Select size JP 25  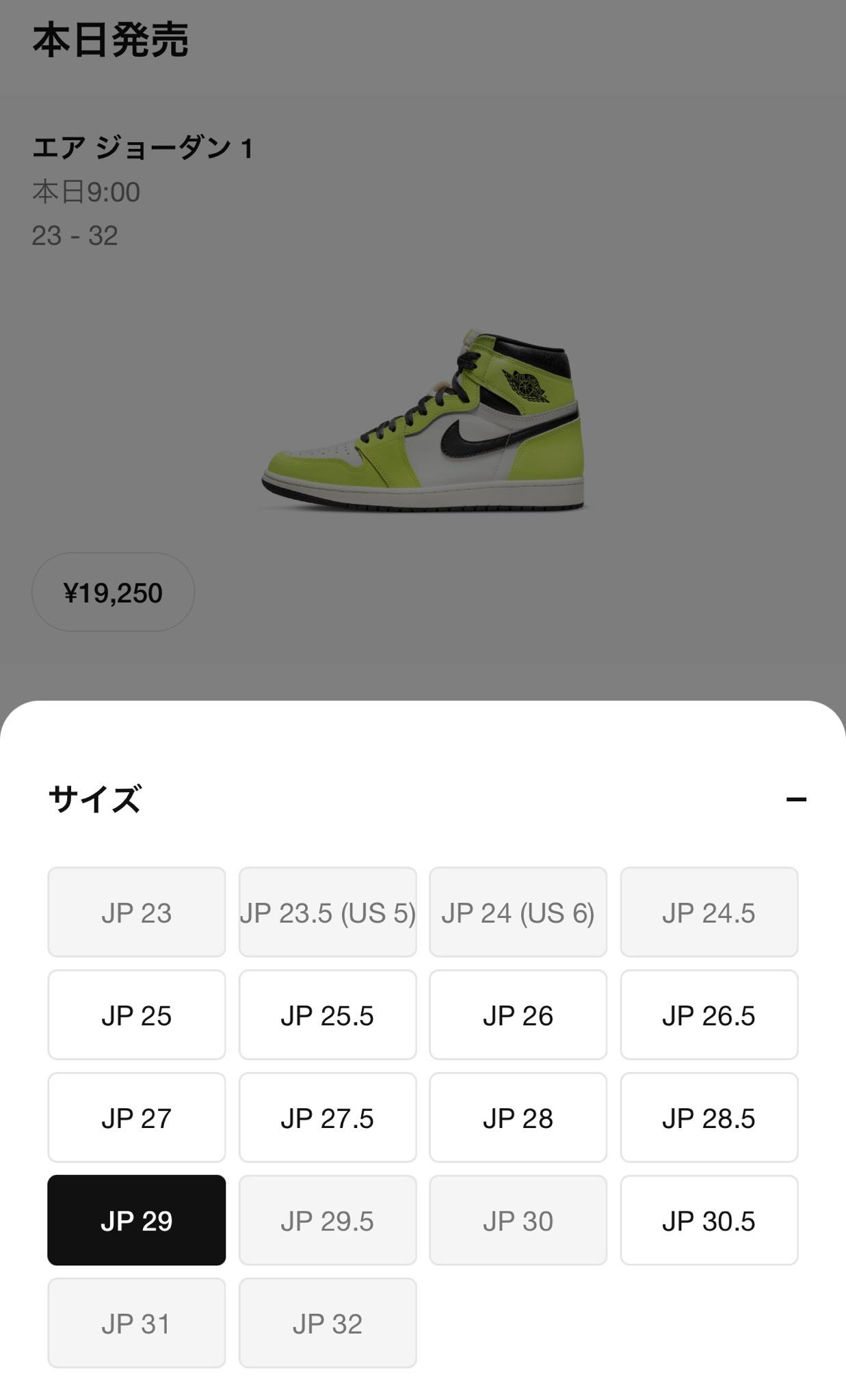click(x=136, y=1014)
